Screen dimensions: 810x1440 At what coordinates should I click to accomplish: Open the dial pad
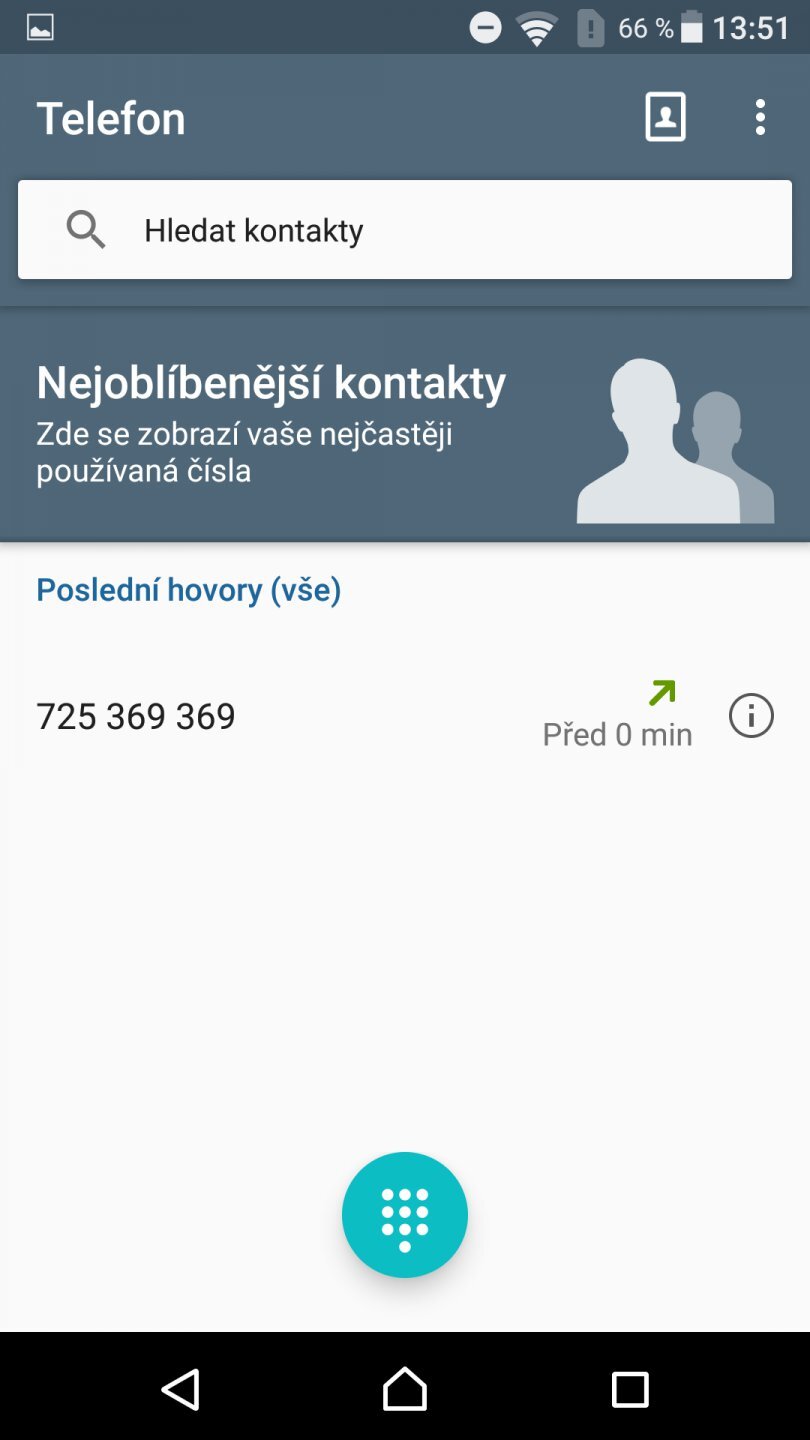405,1215
